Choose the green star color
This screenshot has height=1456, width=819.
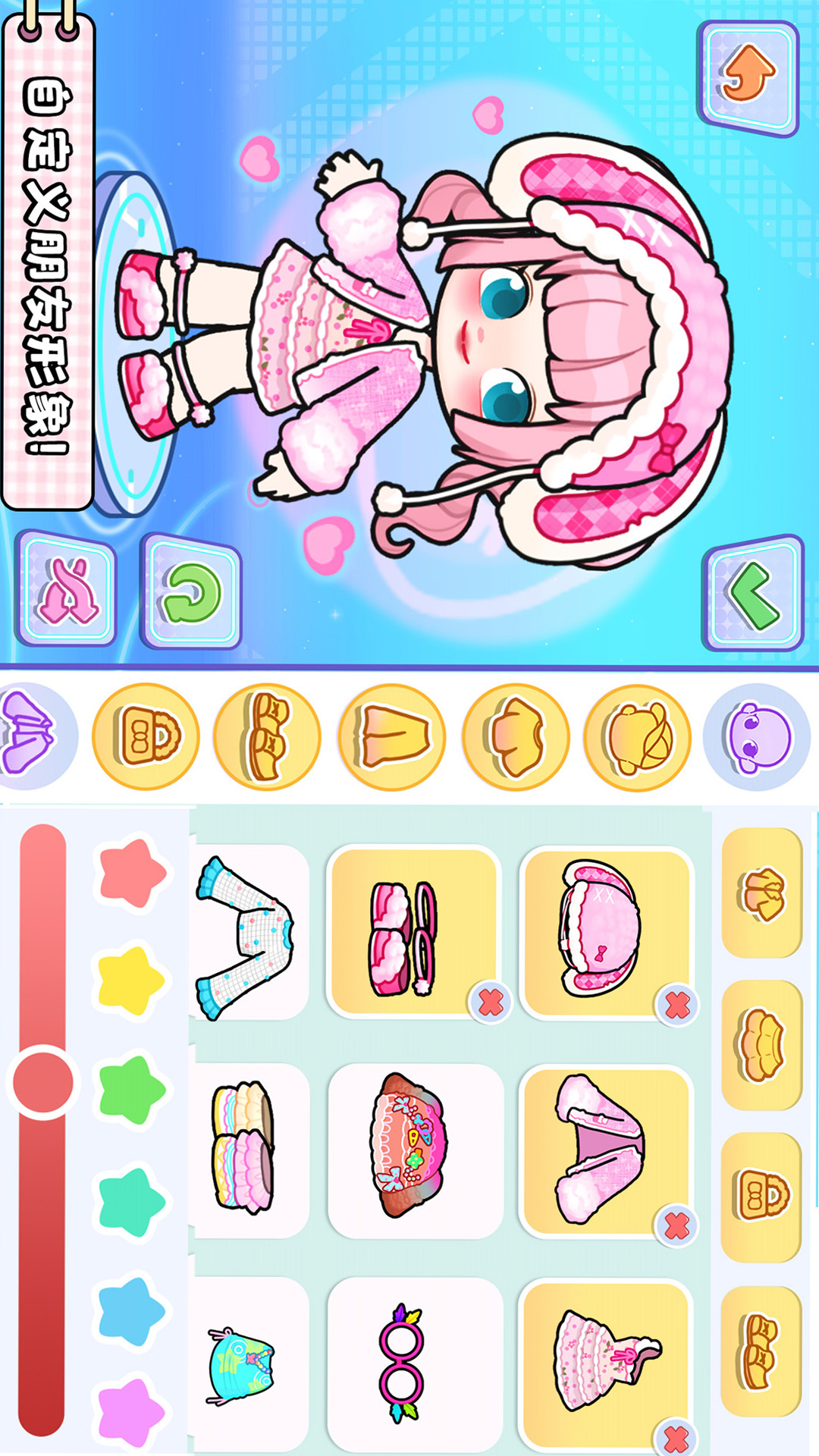[x=131, y=1090]
